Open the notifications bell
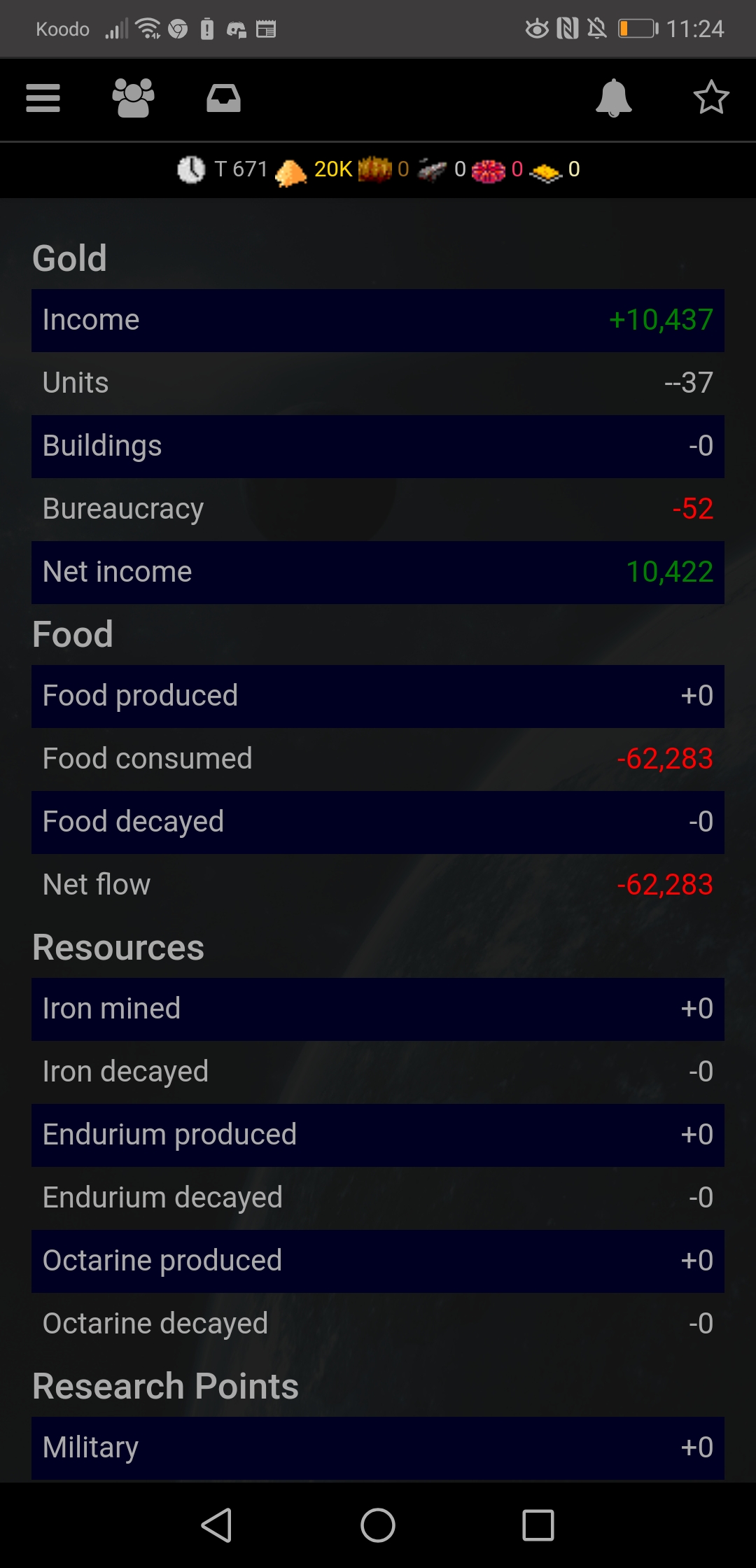 (x=614, y=98)
